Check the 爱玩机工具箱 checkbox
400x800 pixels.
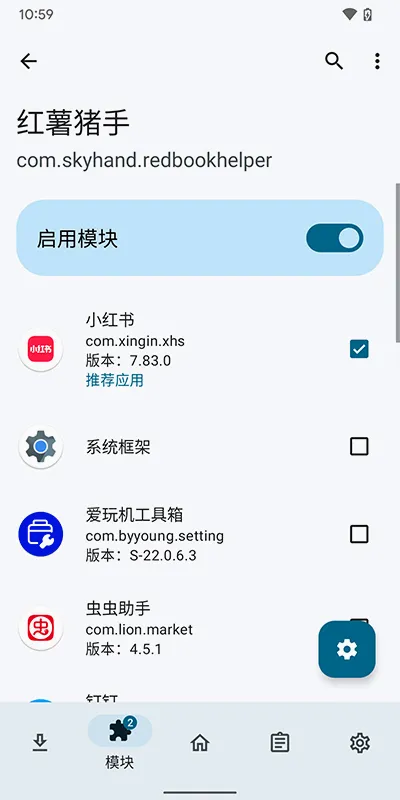[x=359, y=534]
